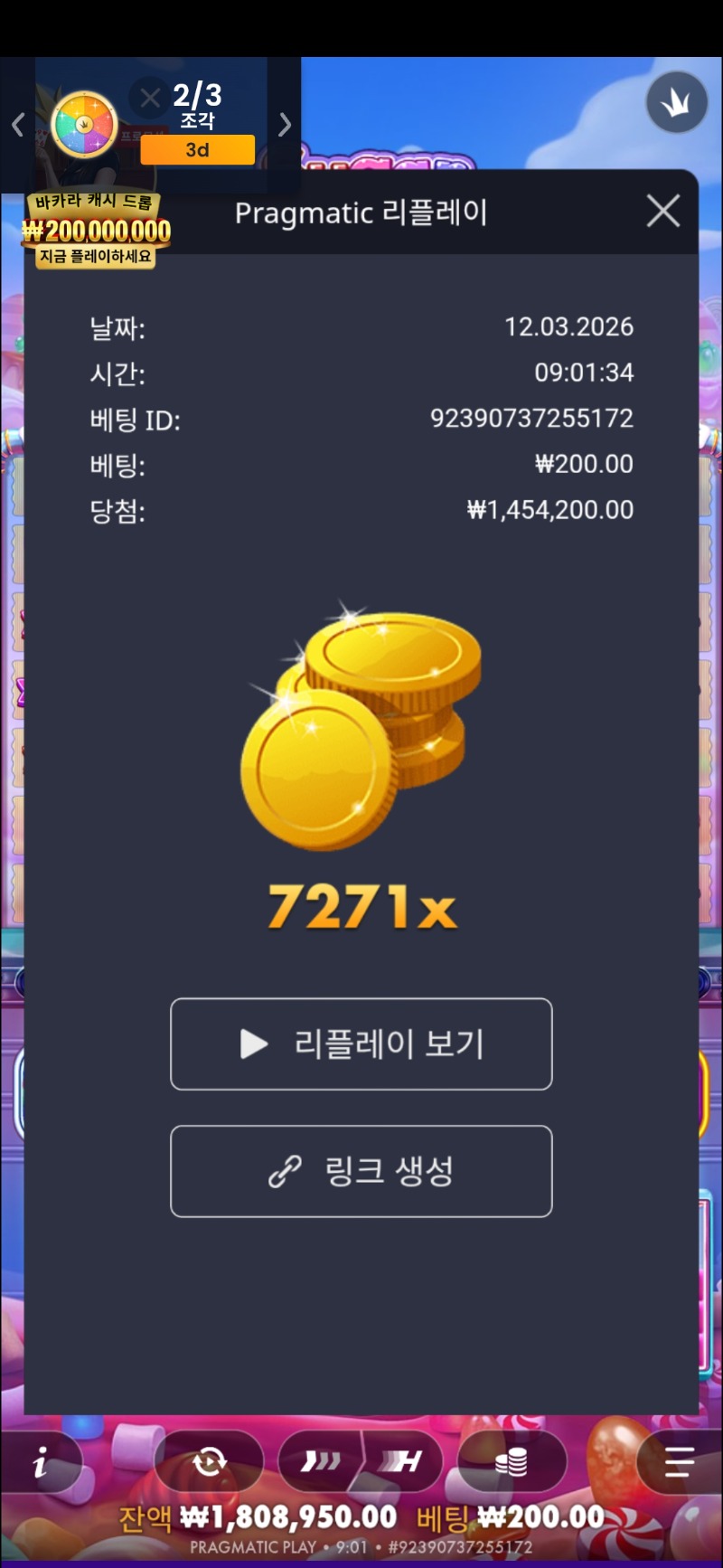Open the hamburger menu
723x1568 pixels.
click(x=679, y=1461)
